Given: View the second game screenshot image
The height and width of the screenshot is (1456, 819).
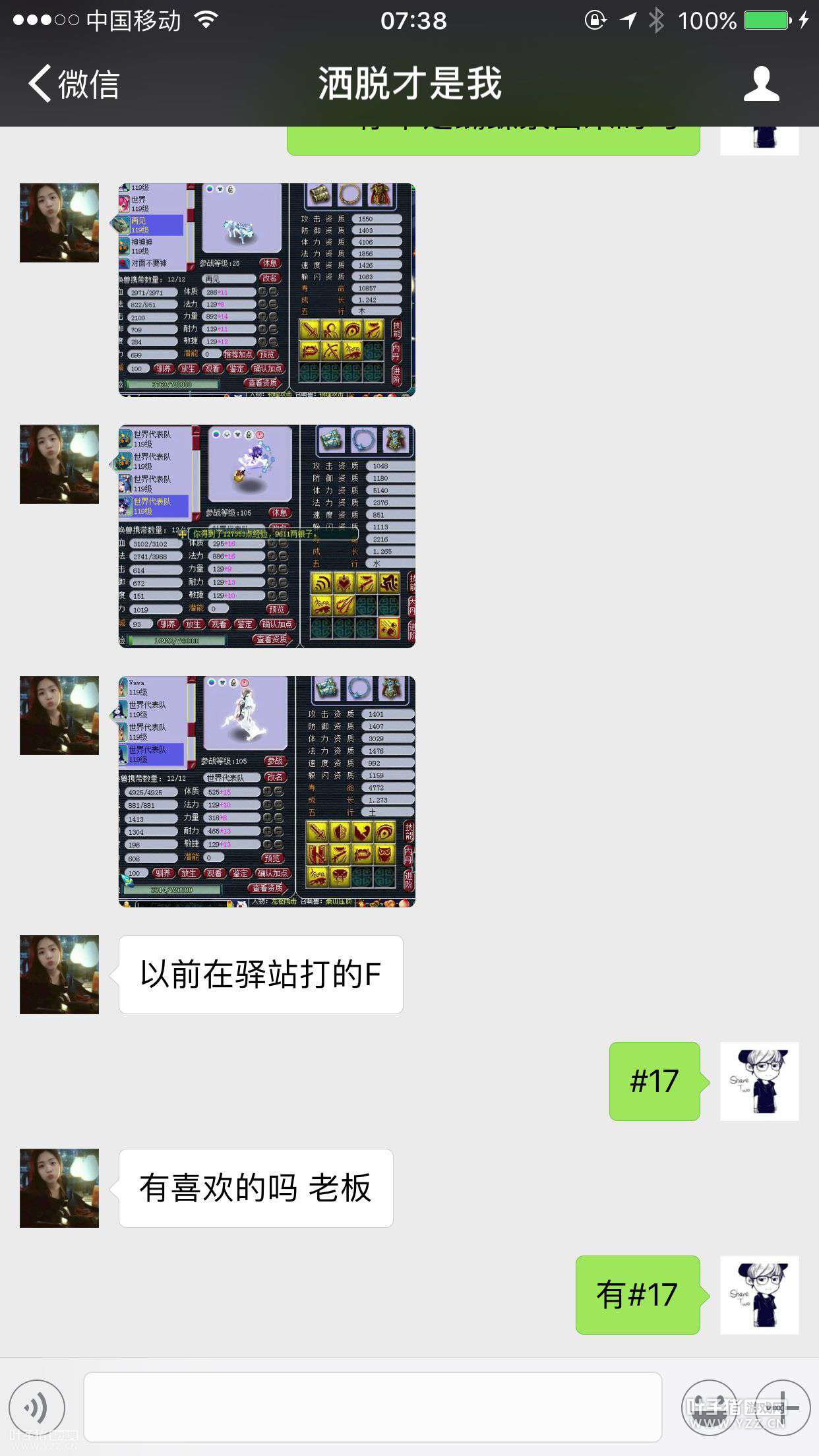Looking at the screenshot, I should click(x=267, y=536).
